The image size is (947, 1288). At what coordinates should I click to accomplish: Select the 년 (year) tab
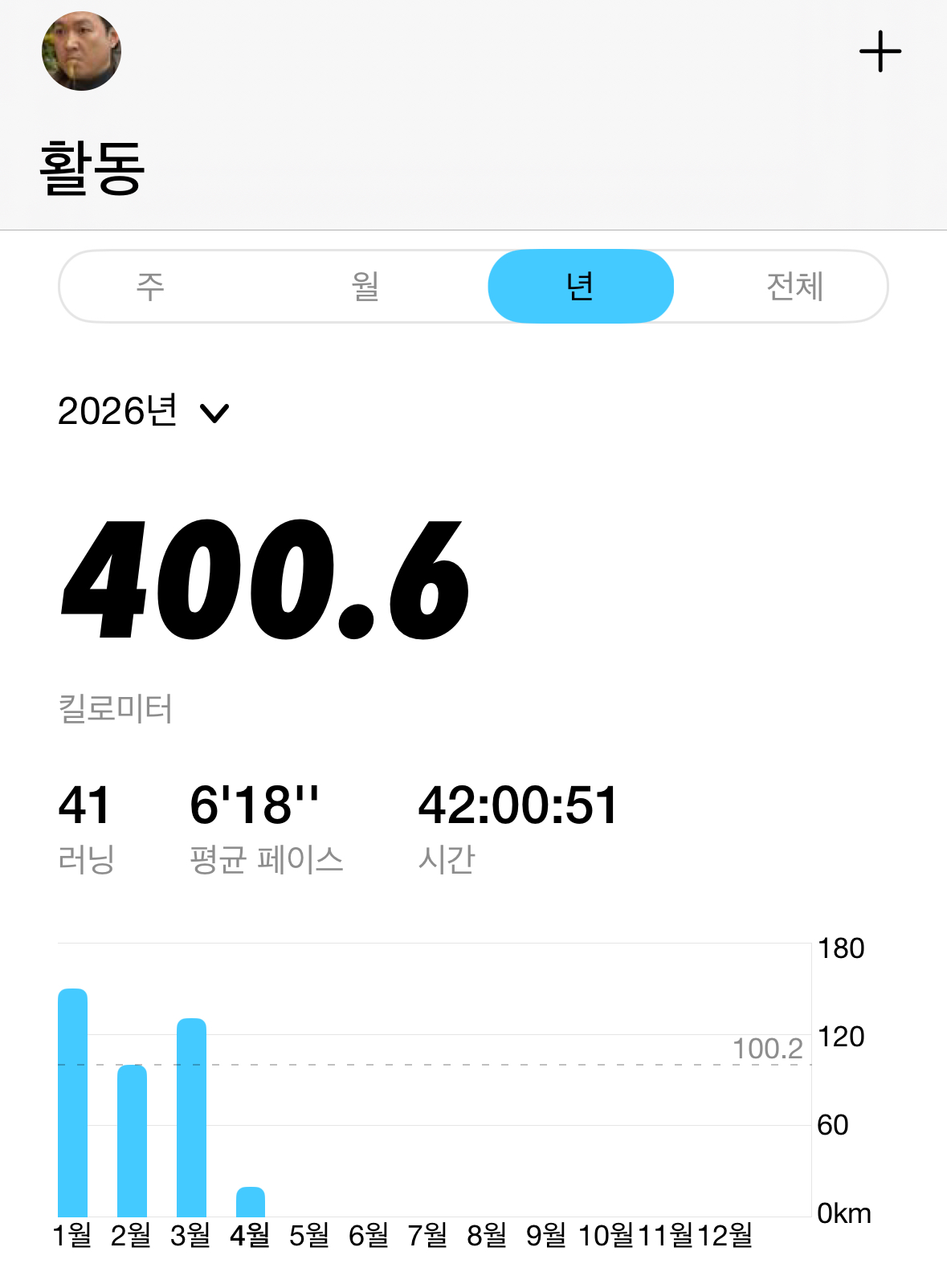coord(581,287)
